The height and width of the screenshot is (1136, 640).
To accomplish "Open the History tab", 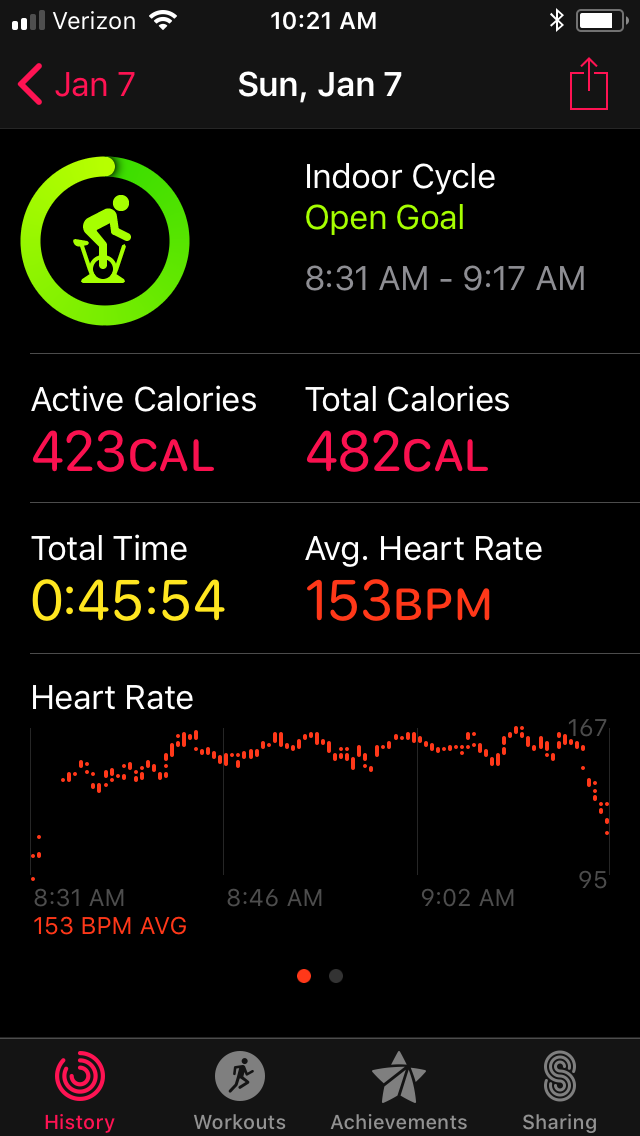I will [x=79, y=1090].
